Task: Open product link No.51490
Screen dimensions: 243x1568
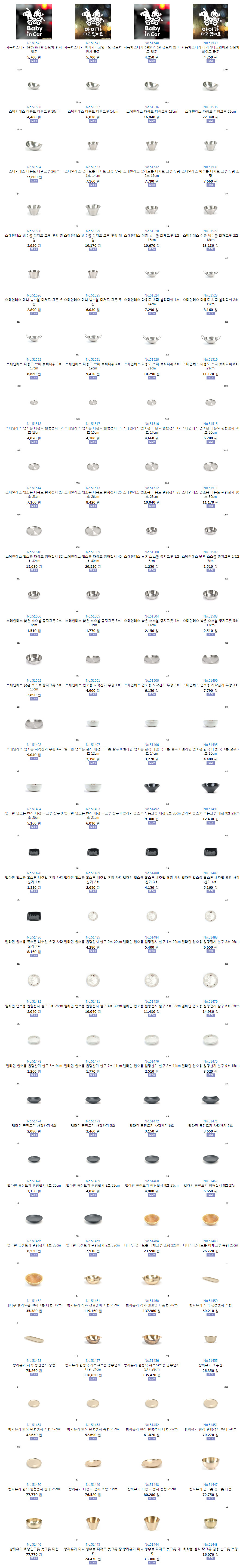Action: [34, 873]
